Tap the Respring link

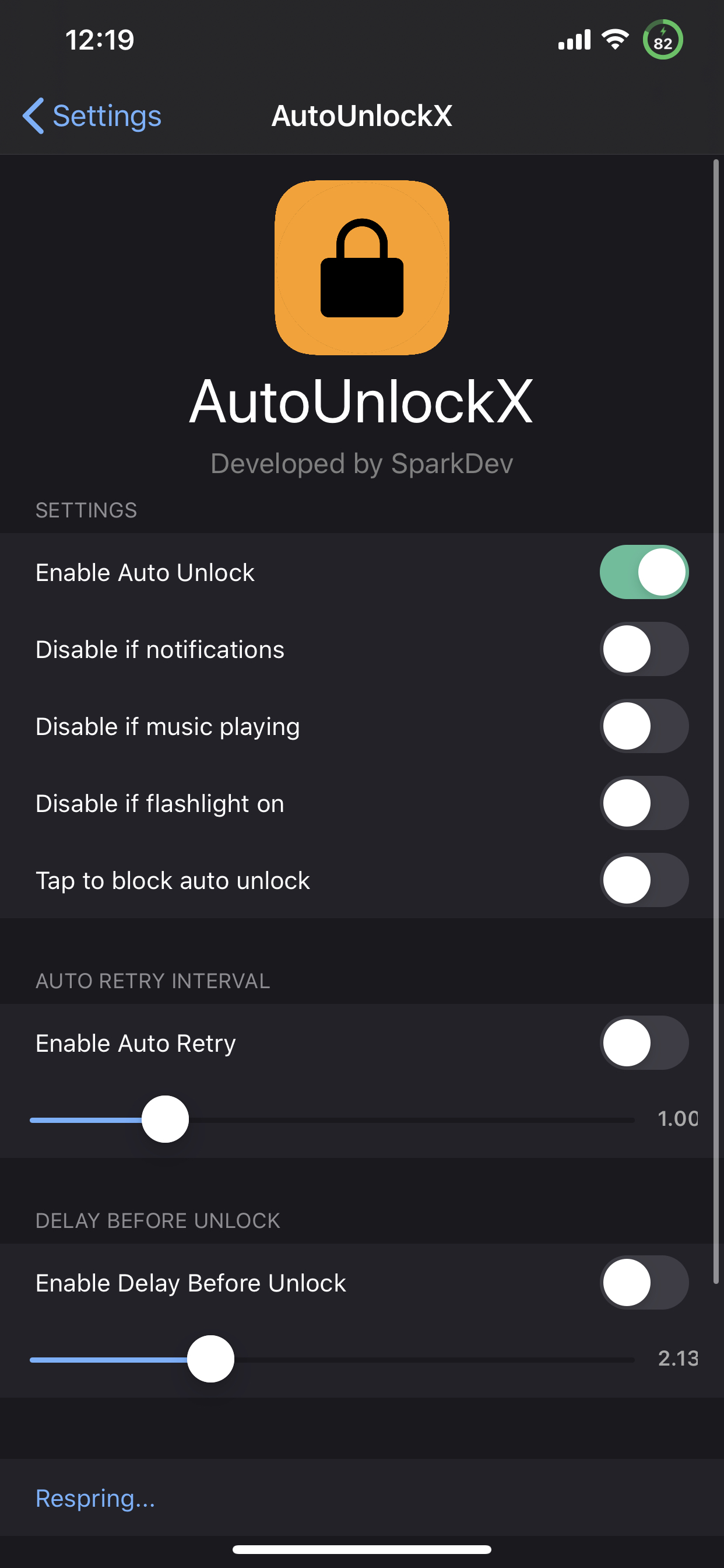tap(96, 1499)
